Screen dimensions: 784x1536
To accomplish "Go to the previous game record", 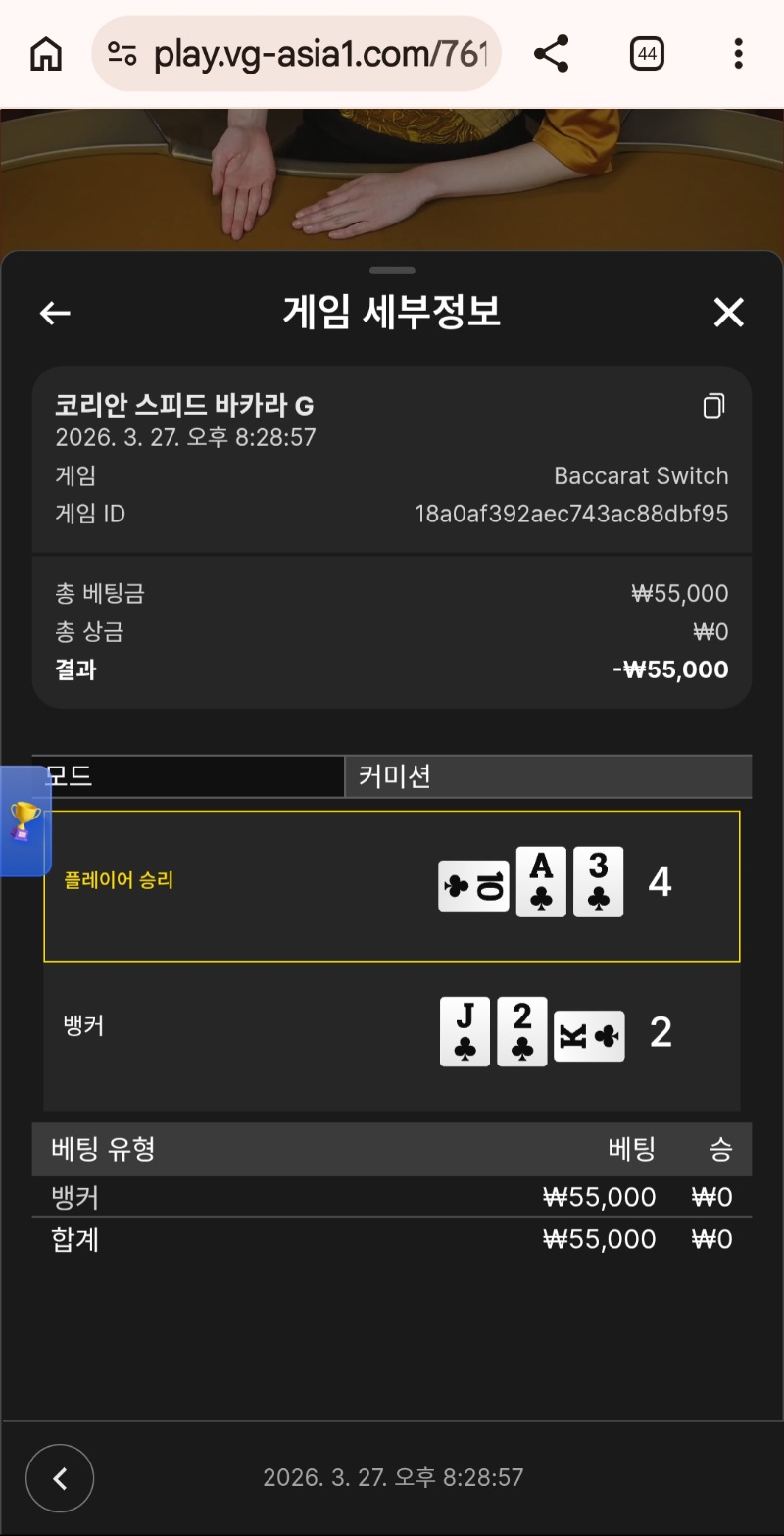I will 60,1478.
